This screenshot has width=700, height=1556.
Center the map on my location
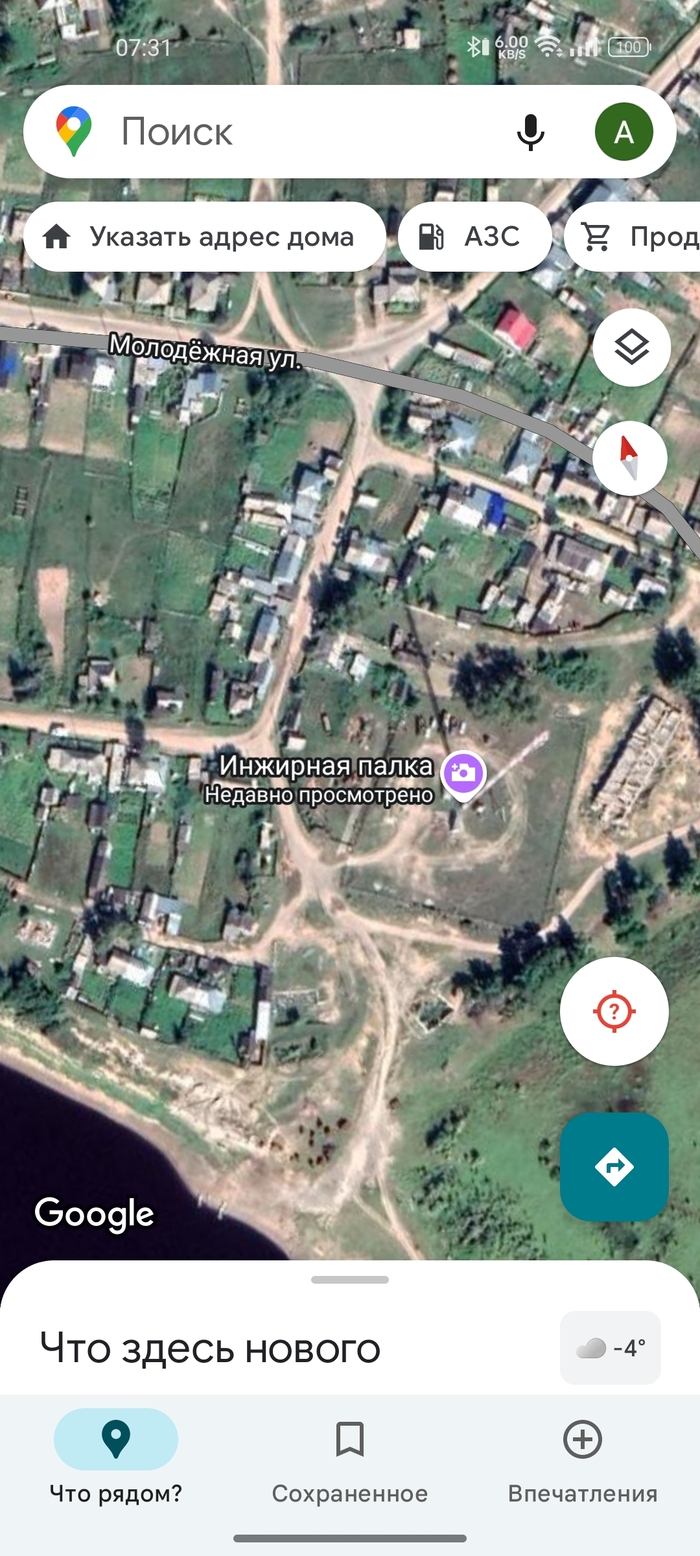(614, 1011)
